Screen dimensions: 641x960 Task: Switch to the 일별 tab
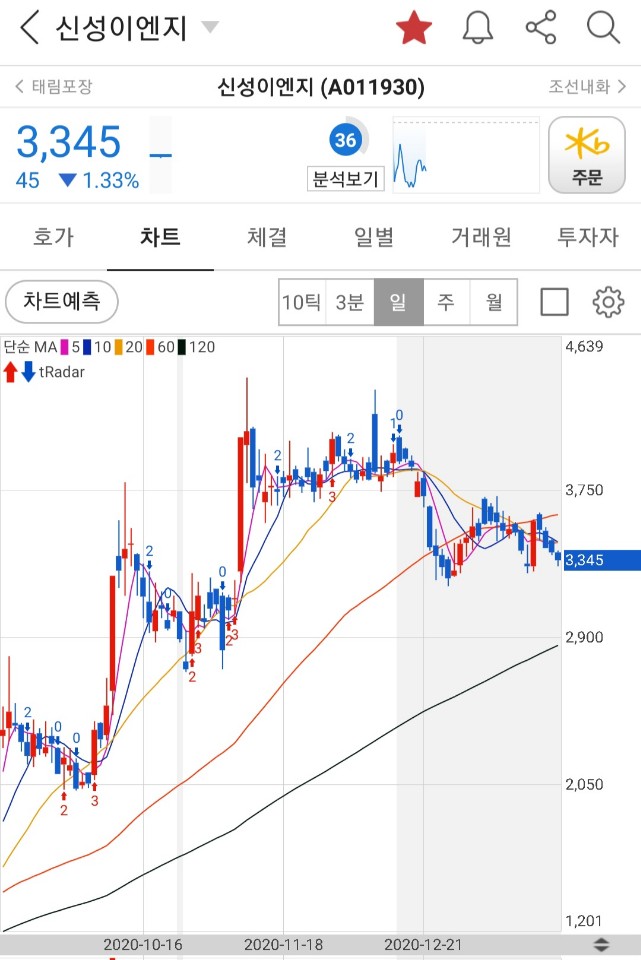374,237
